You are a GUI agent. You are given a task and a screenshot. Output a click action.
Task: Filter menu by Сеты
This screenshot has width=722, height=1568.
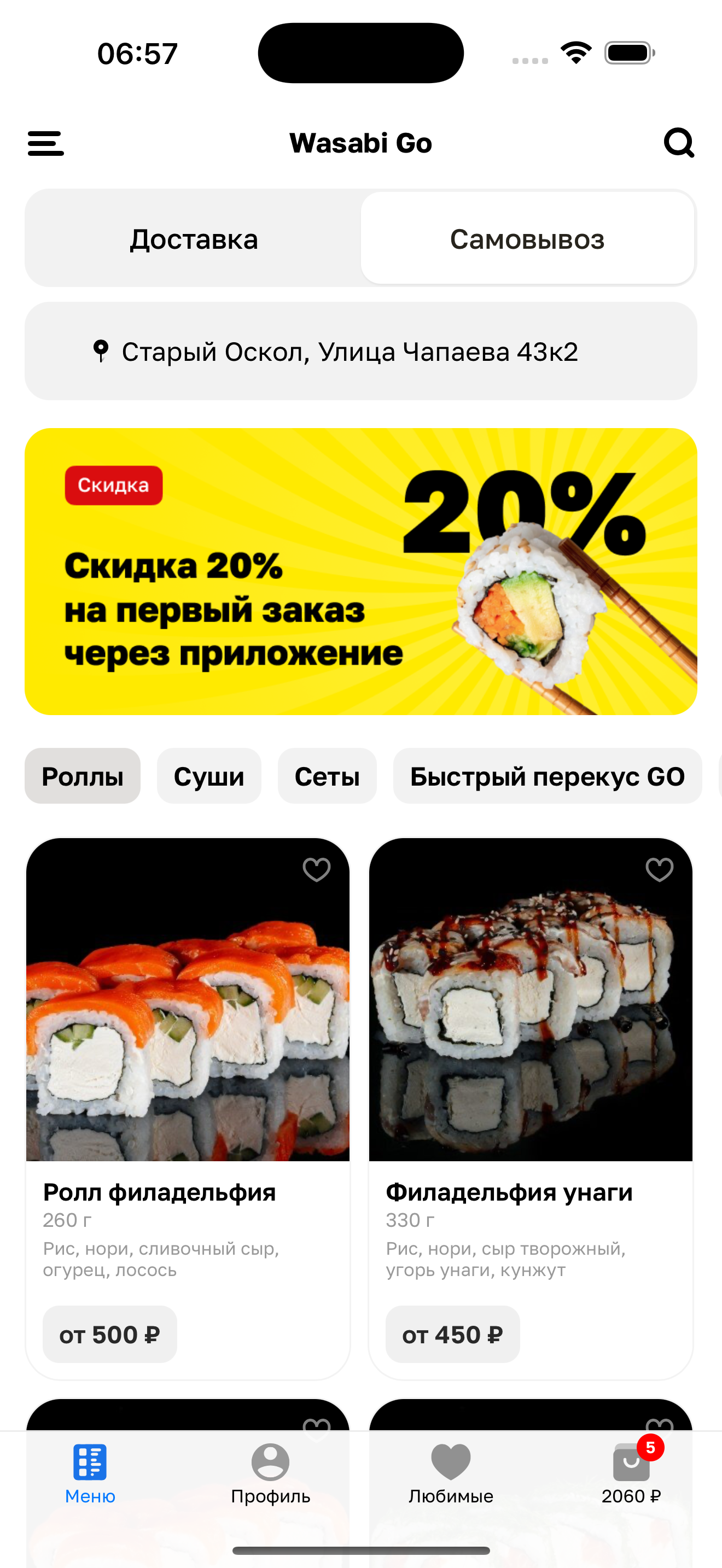tap(327, 777)
